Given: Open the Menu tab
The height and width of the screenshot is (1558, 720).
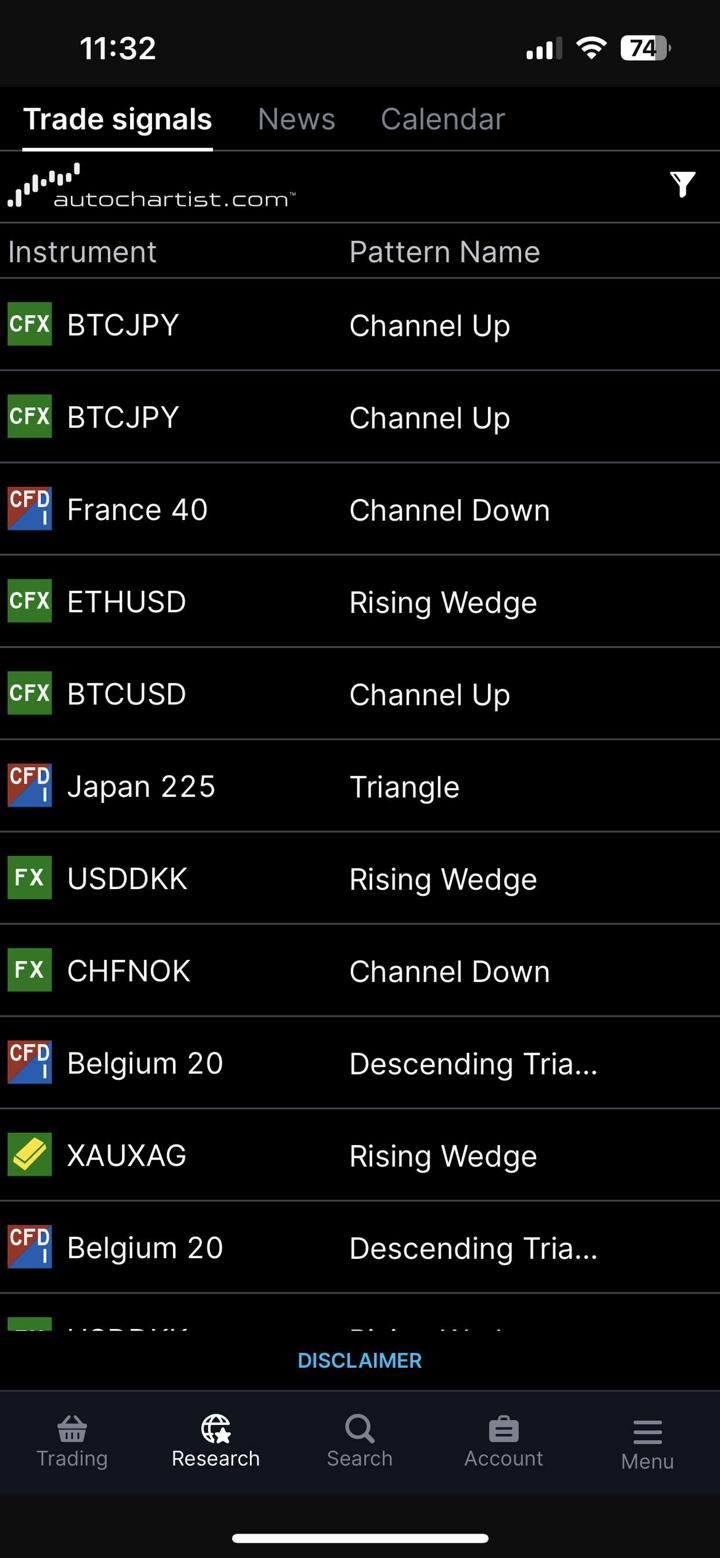Looking at the screenshot, I should point(647,1443).
